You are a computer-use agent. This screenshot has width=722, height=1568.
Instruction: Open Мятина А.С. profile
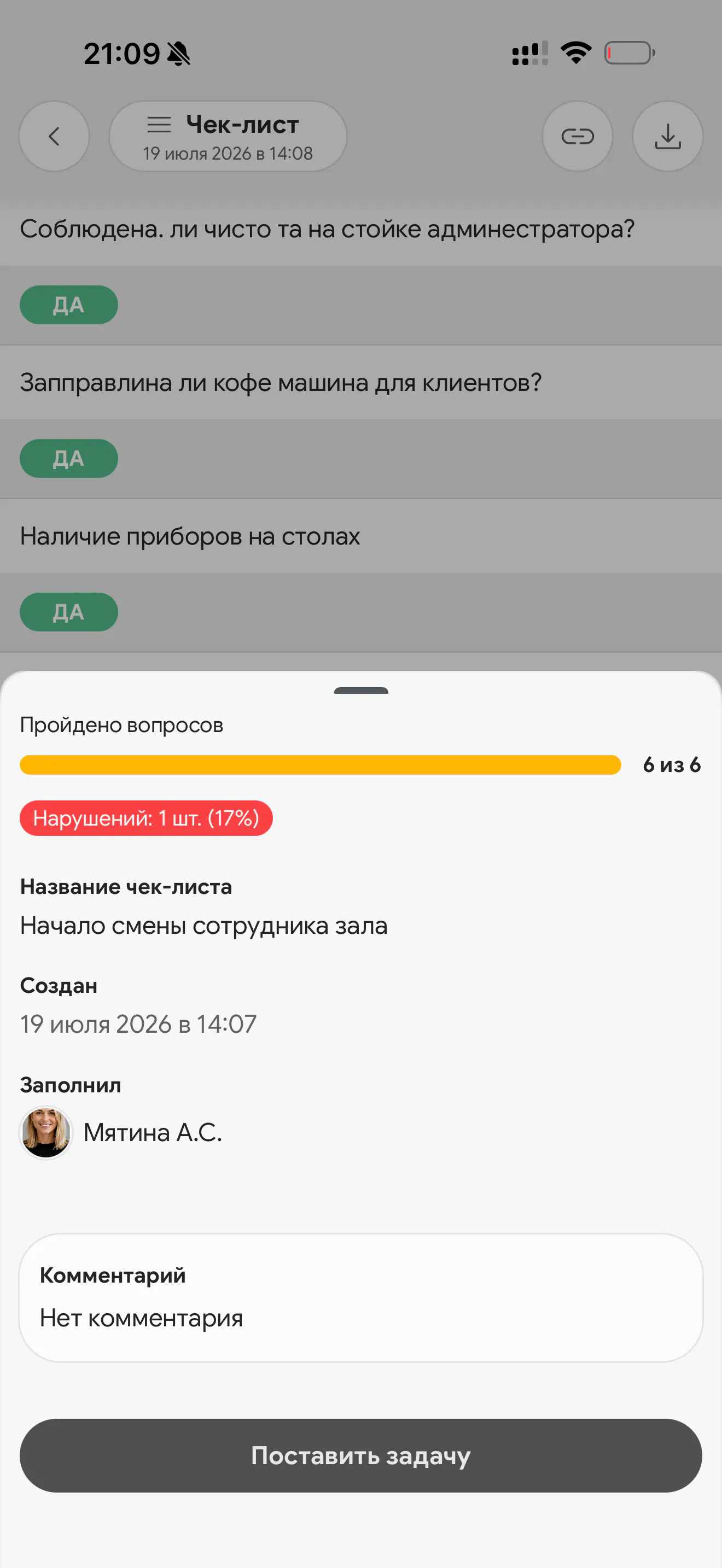point(121,1132)
